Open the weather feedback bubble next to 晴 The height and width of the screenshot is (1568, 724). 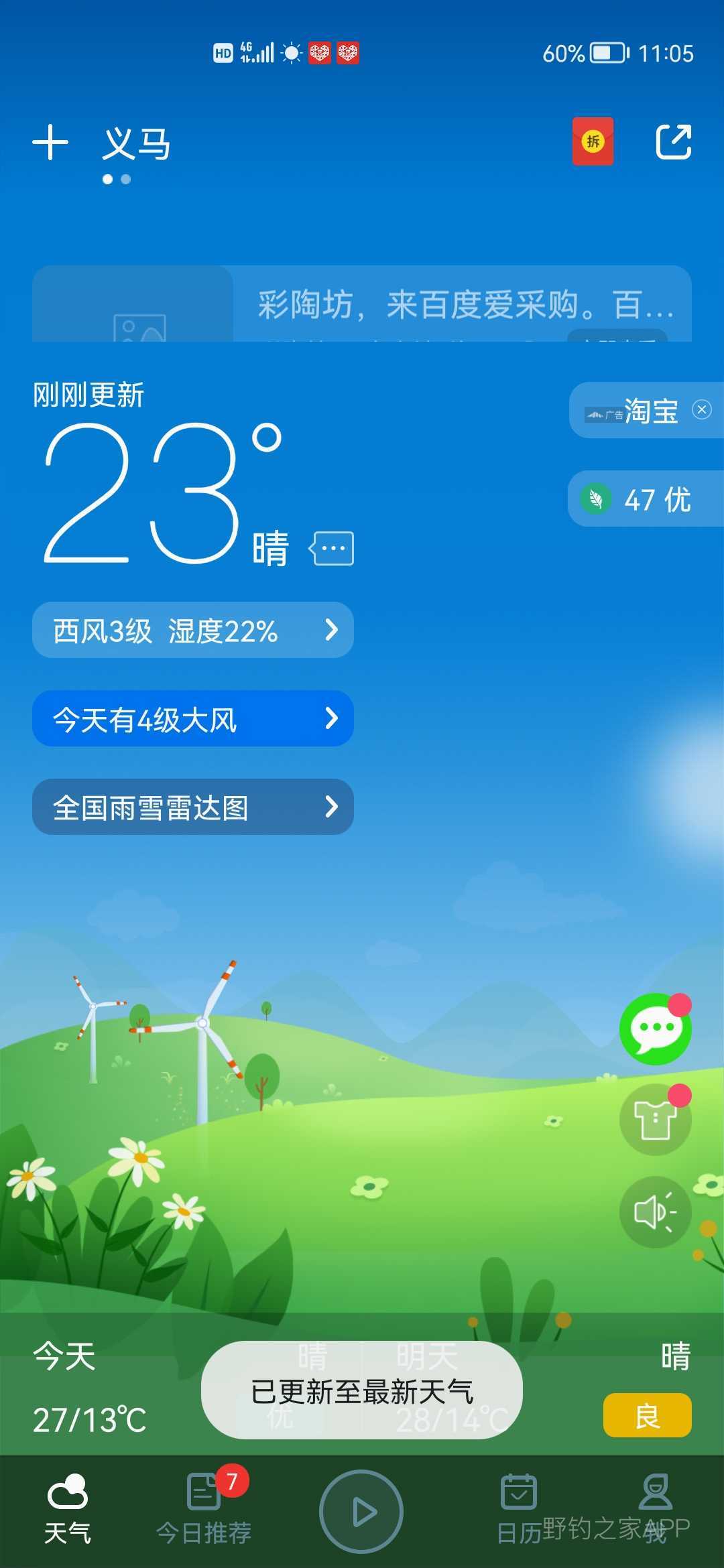332,549
